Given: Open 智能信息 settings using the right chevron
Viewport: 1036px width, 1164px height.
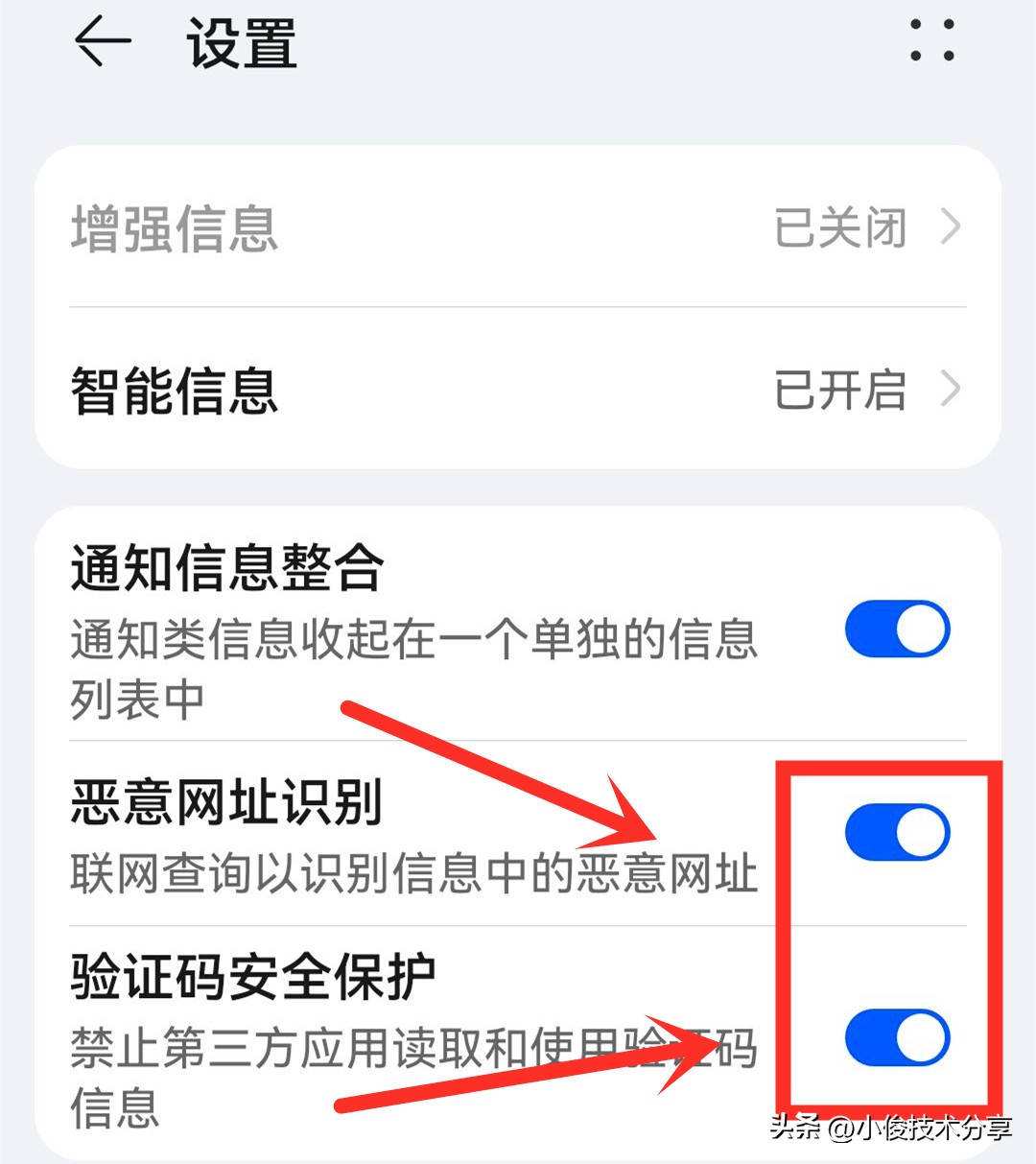Looking at the screenshot, I should point(951,389).
